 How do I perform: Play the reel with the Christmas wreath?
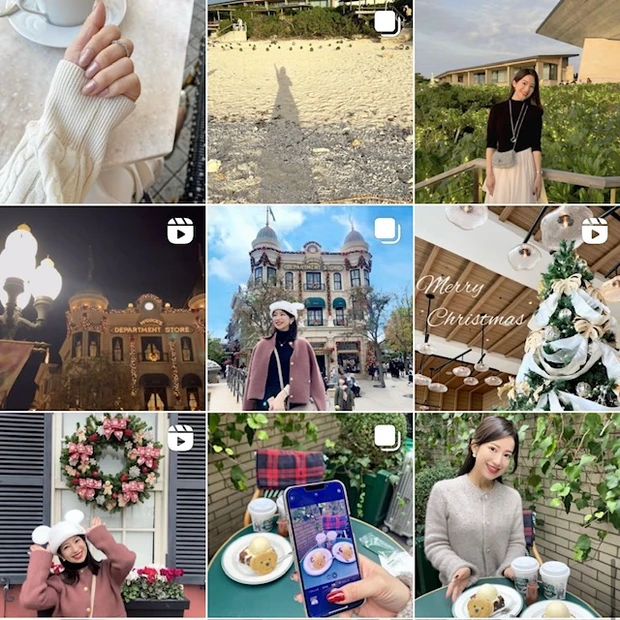[102, 515]
